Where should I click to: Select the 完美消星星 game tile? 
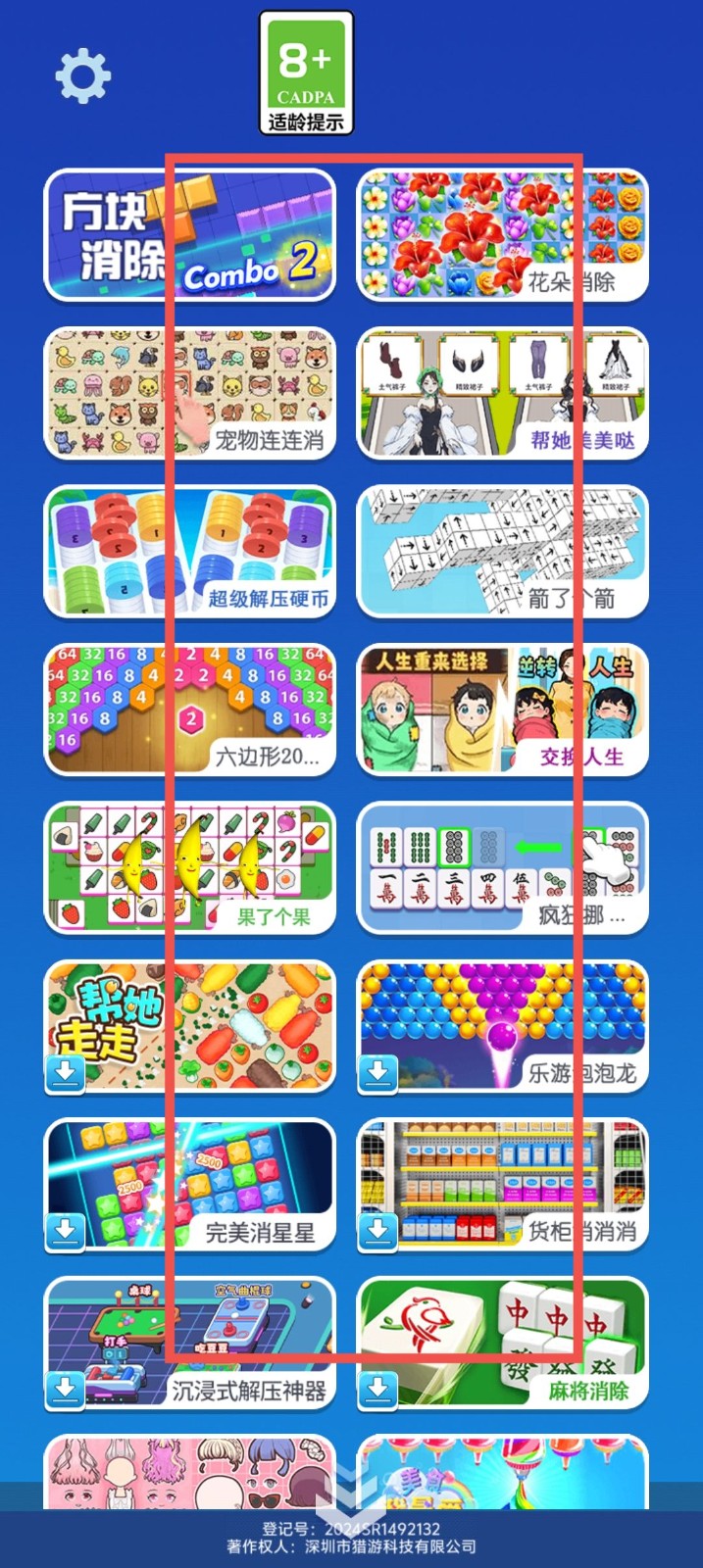coord(190,1186)
